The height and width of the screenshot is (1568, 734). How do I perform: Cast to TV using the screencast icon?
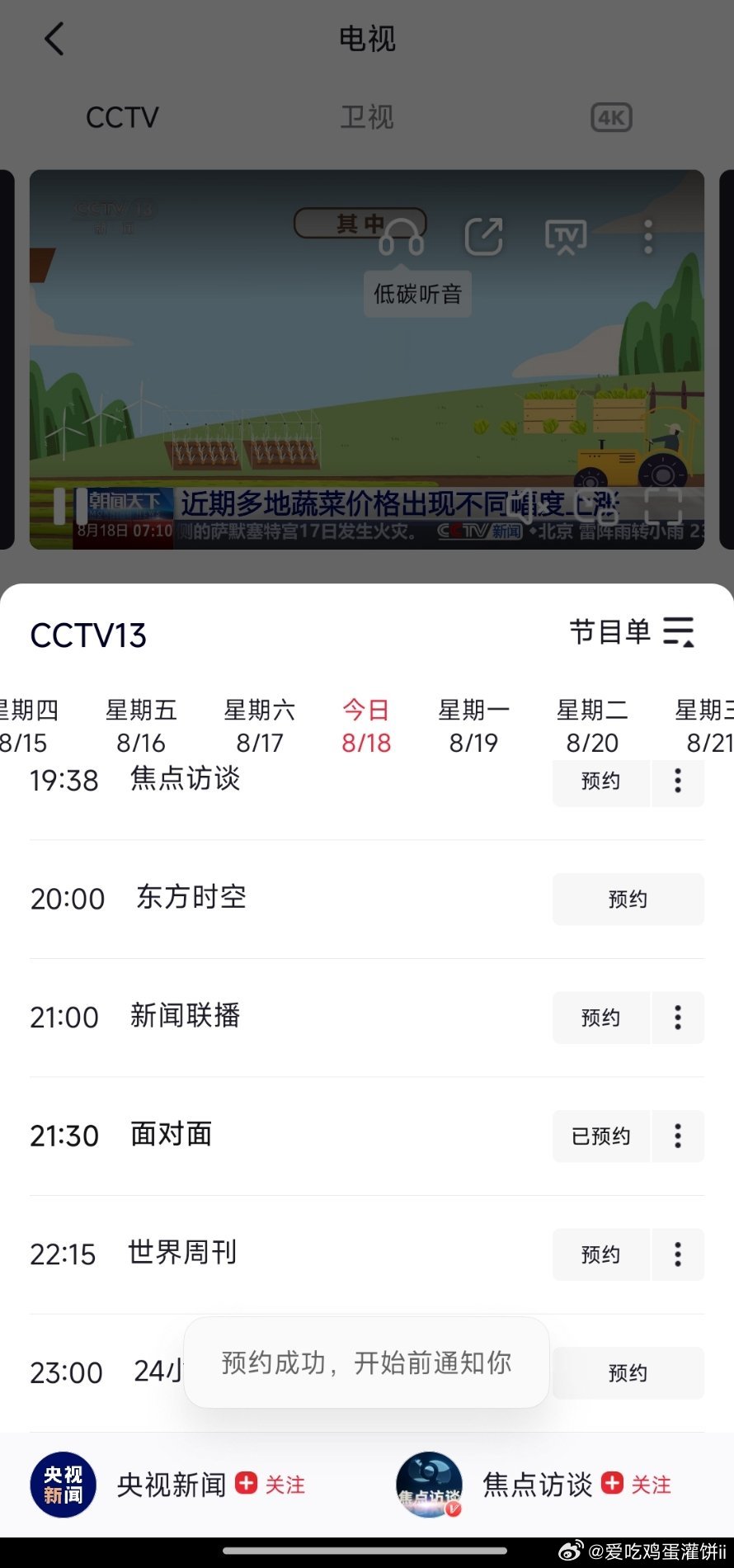[565, 236]
